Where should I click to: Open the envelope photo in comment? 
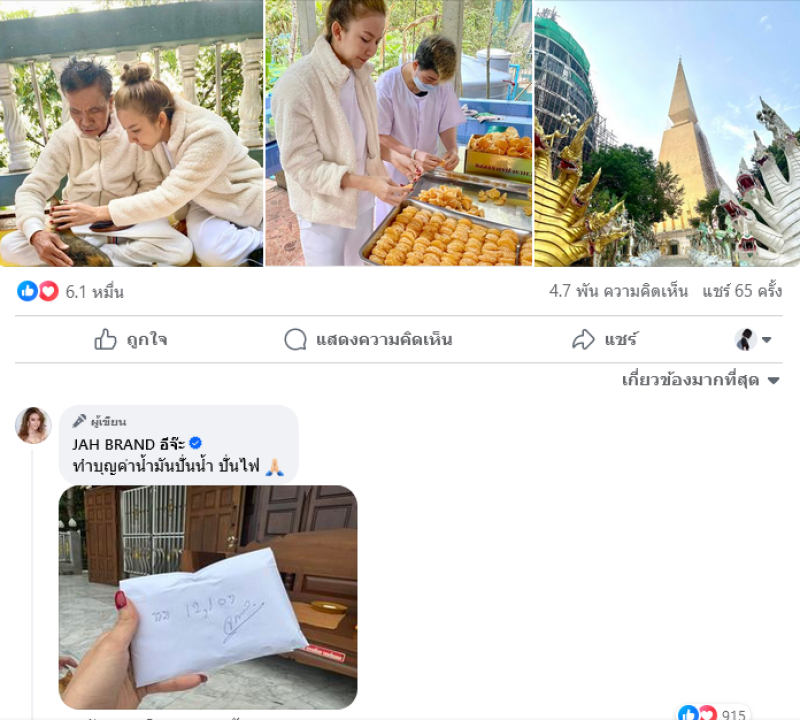coord(208,597)
